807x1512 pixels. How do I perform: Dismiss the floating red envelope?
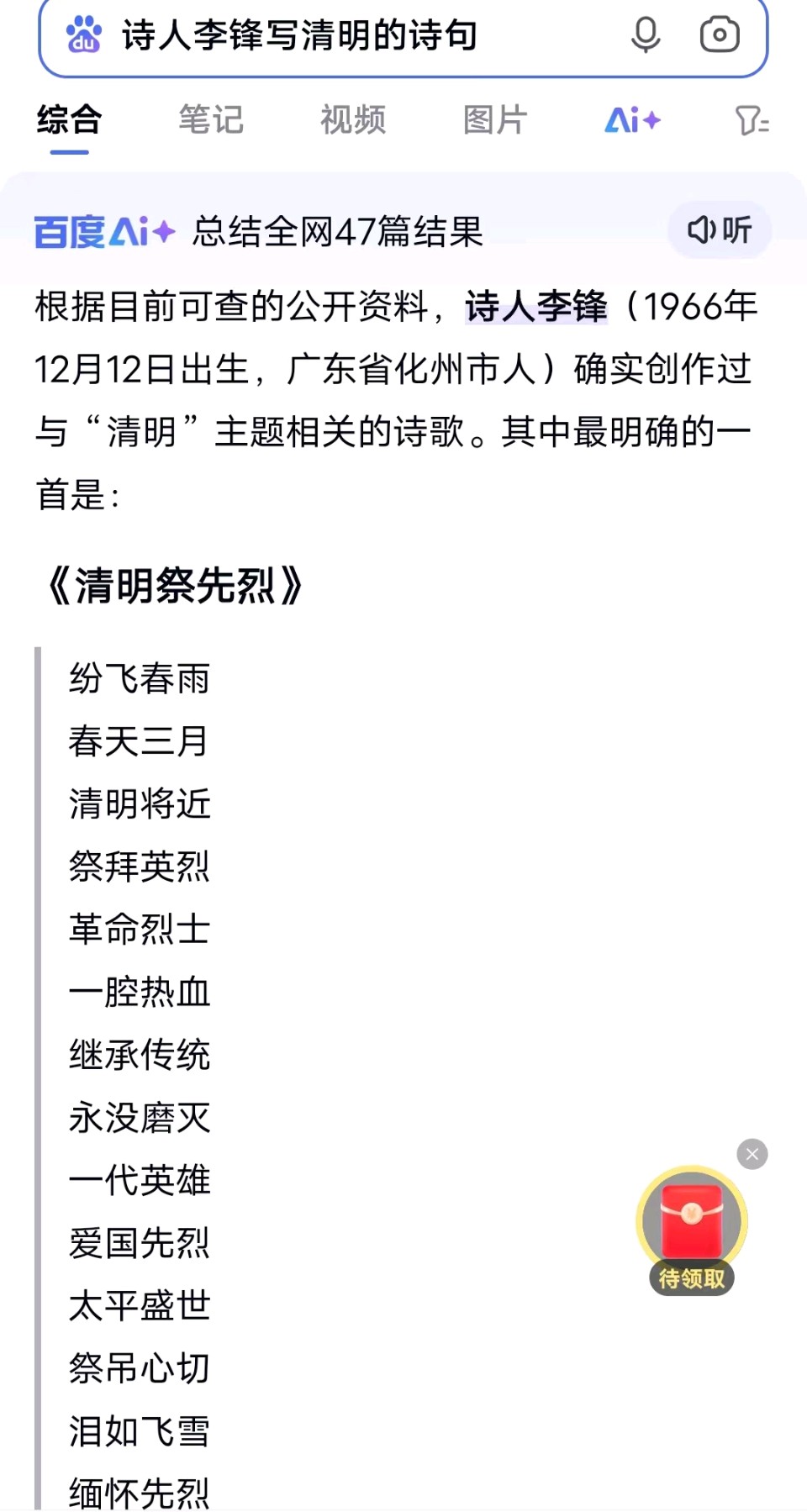click(752, 1155)
